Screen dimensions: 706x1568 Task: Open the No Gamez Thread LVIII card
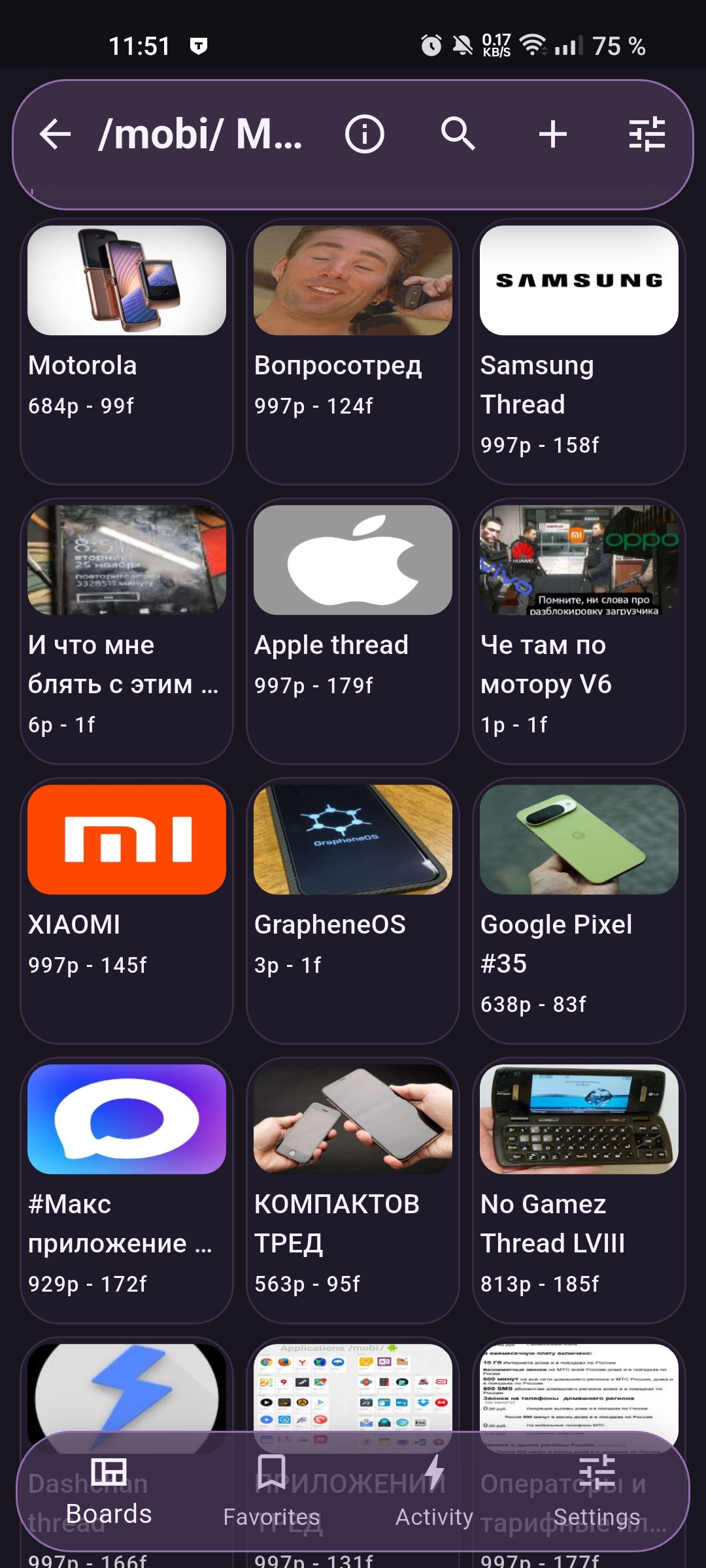(x=579, y=1191)
